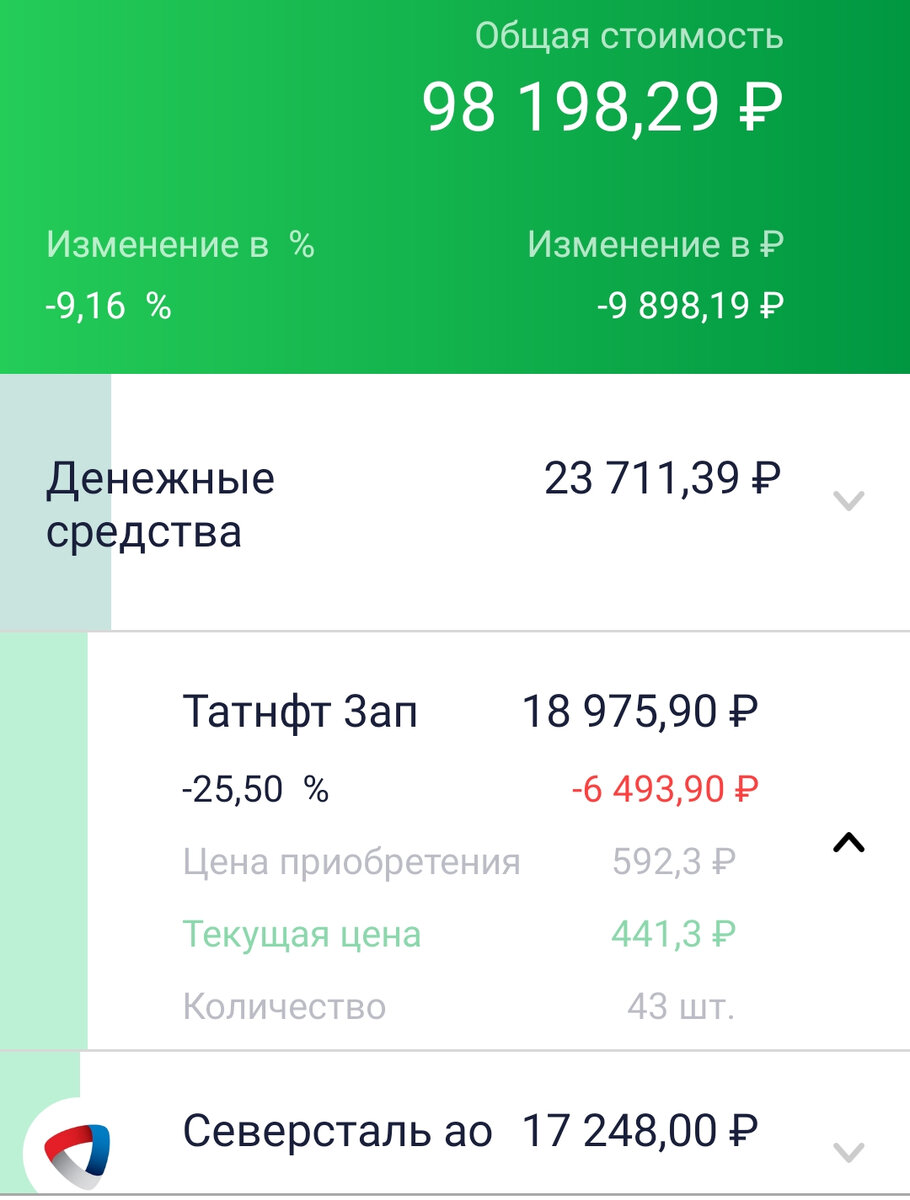Image resolution: width=910 pixels, height=1200 pixels.
Task: Select the red loss value -6 493,90 ₽
Action: pyautogui.click(x=667, y=789)
